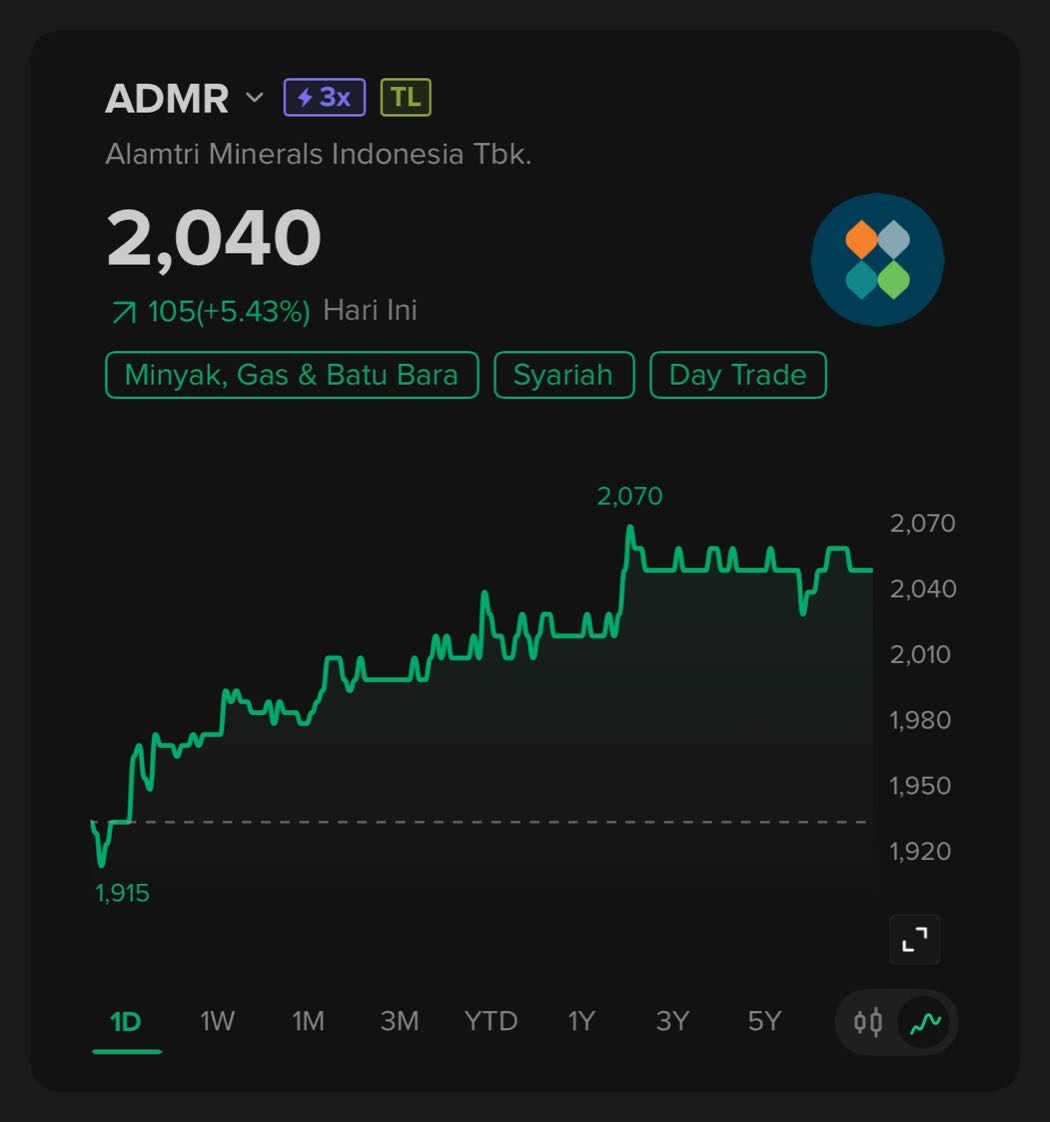Expand the ADMR ticker dropdown
Screen dimensions: 1050x1122
coord(254,98)
